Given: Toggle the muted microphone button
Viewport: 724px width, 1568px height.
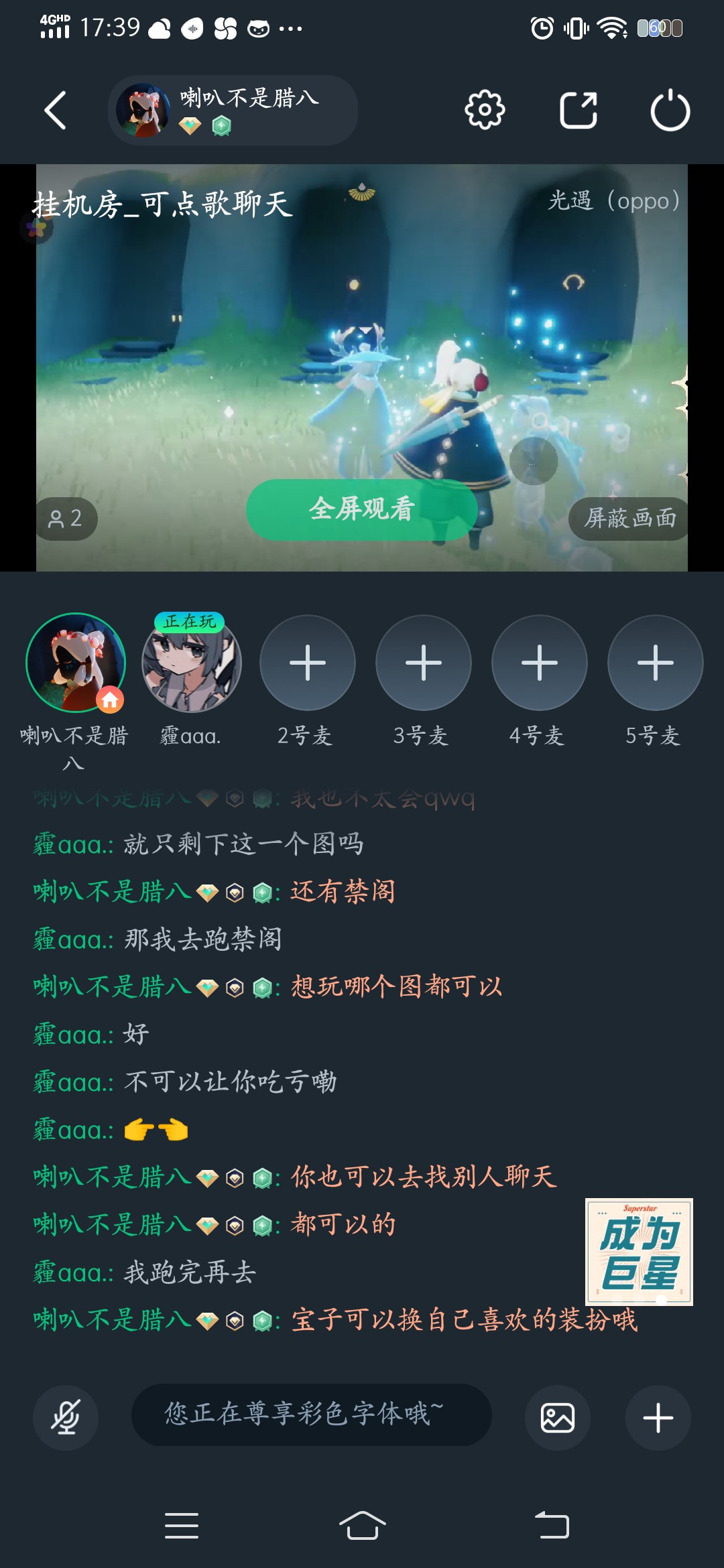Looking at the screenshot, I should tap(66, 1417).
